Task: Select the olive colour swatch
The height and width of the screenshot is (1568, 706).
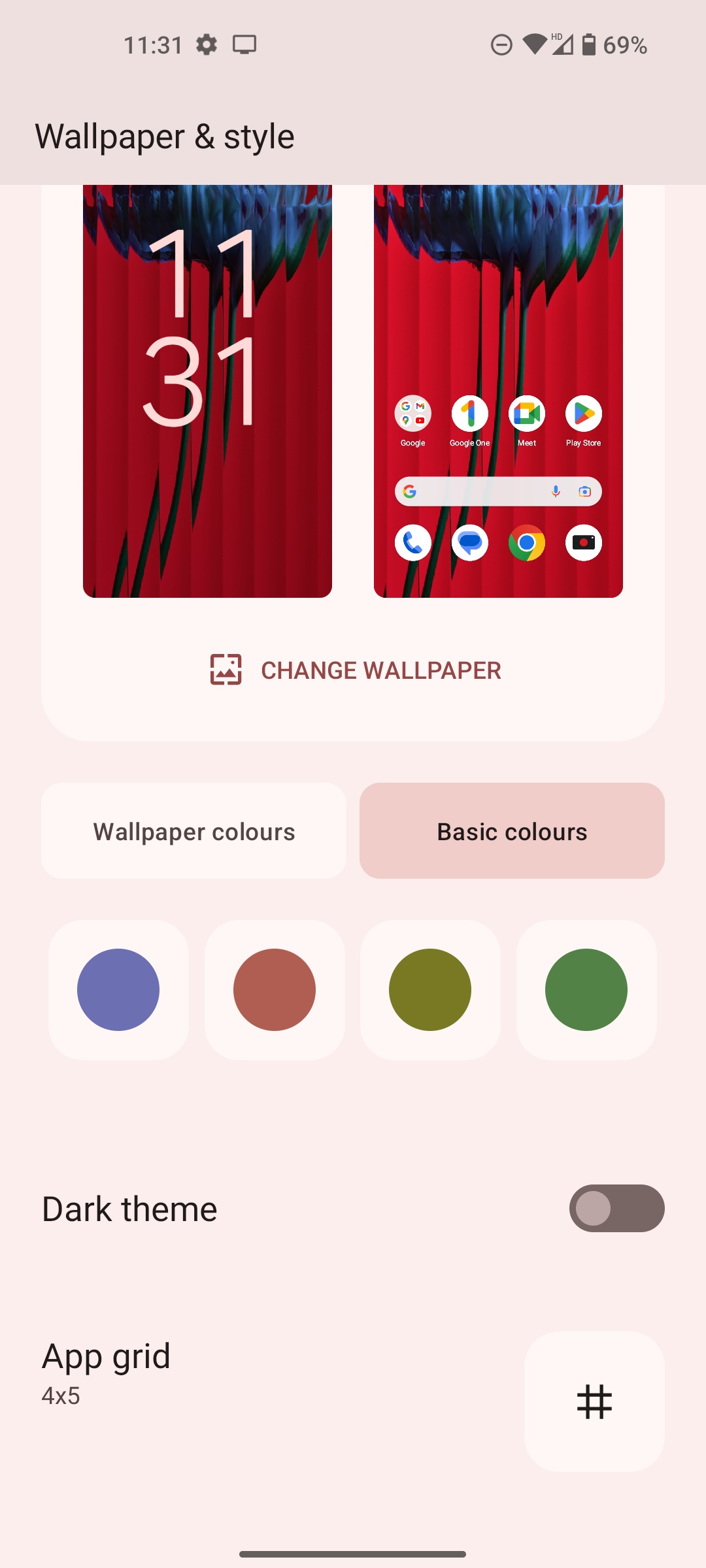Action: click(430, 989)
